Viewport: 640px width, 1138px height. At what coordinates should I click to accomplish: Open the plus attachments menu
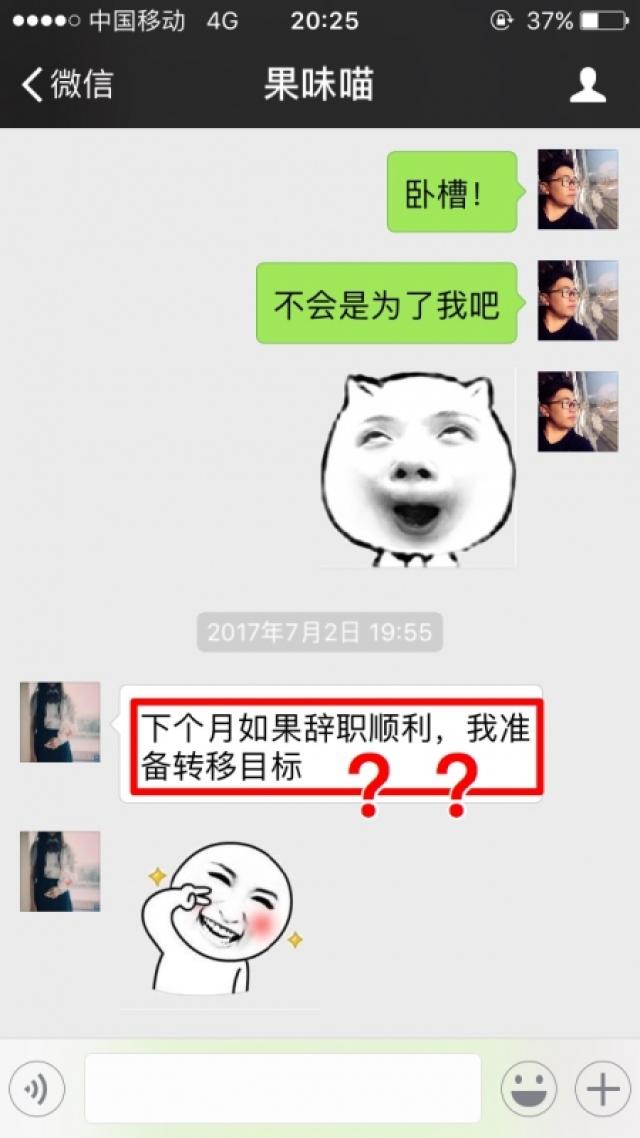pos(602,1088)
